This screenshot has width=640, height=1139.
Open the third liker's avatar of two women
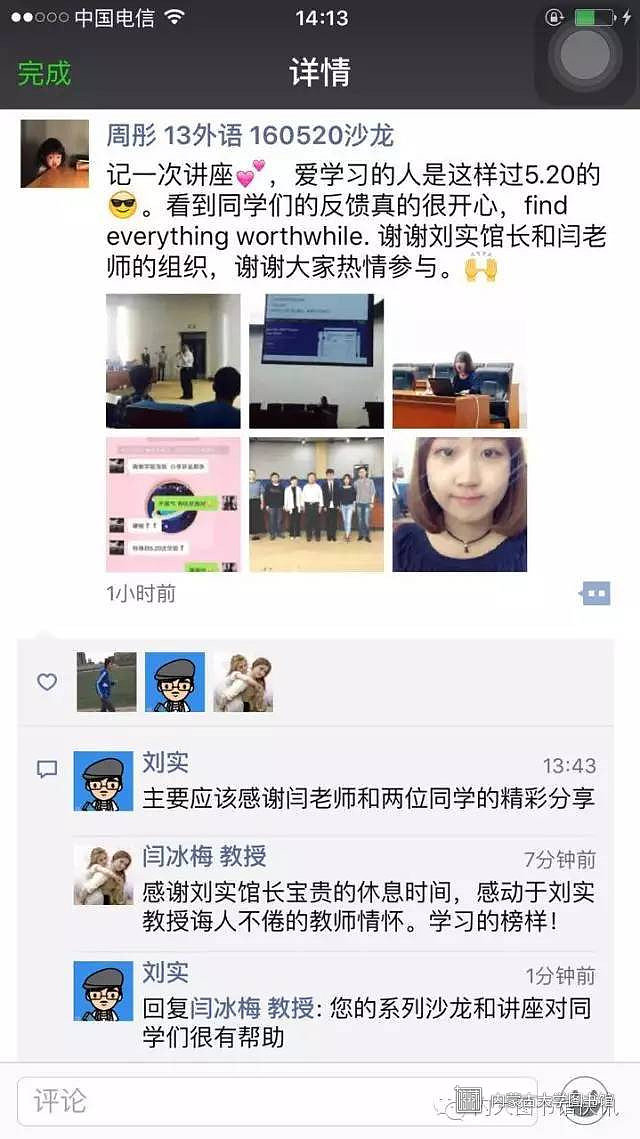pos(243,682)
